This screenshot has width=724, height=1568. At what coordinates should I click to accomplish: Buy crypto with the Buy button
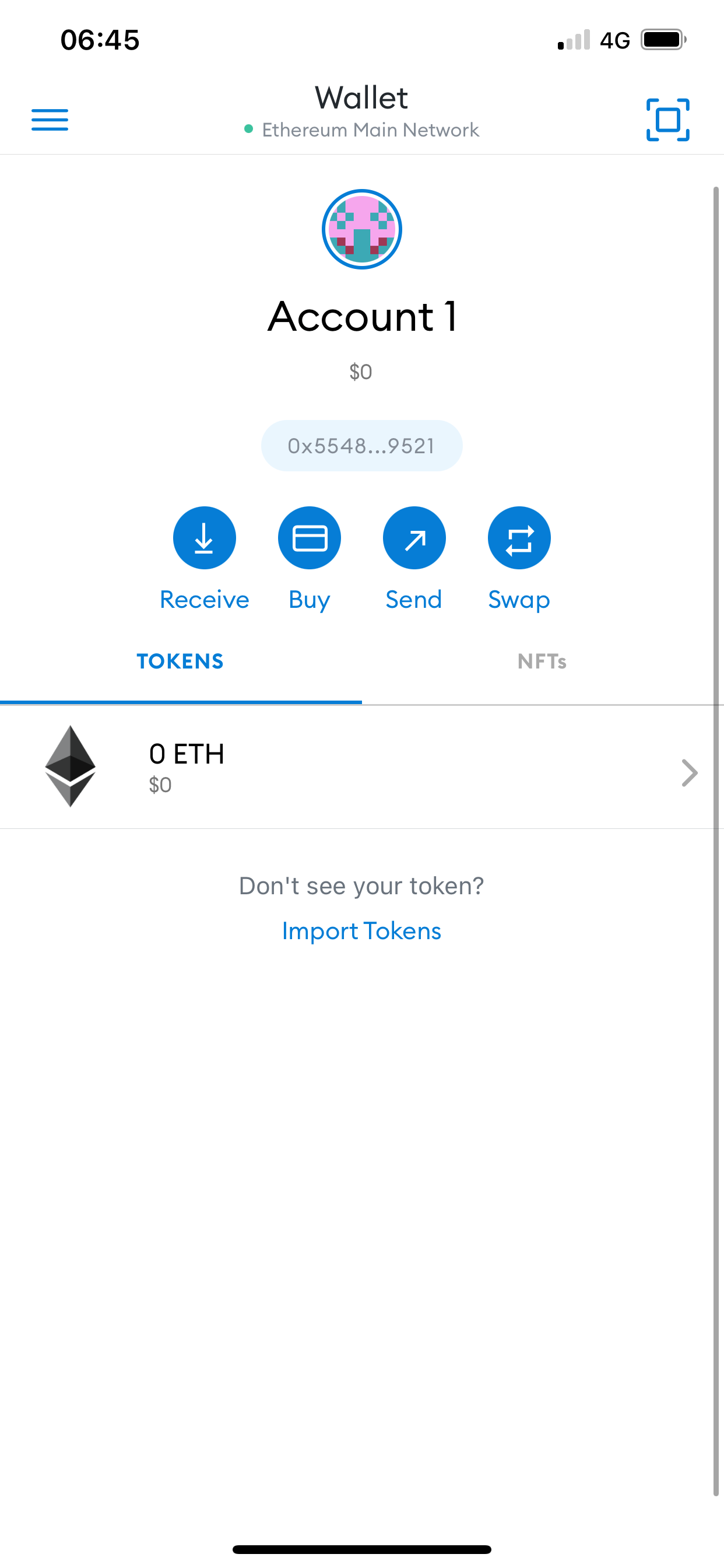pos(309,538)
